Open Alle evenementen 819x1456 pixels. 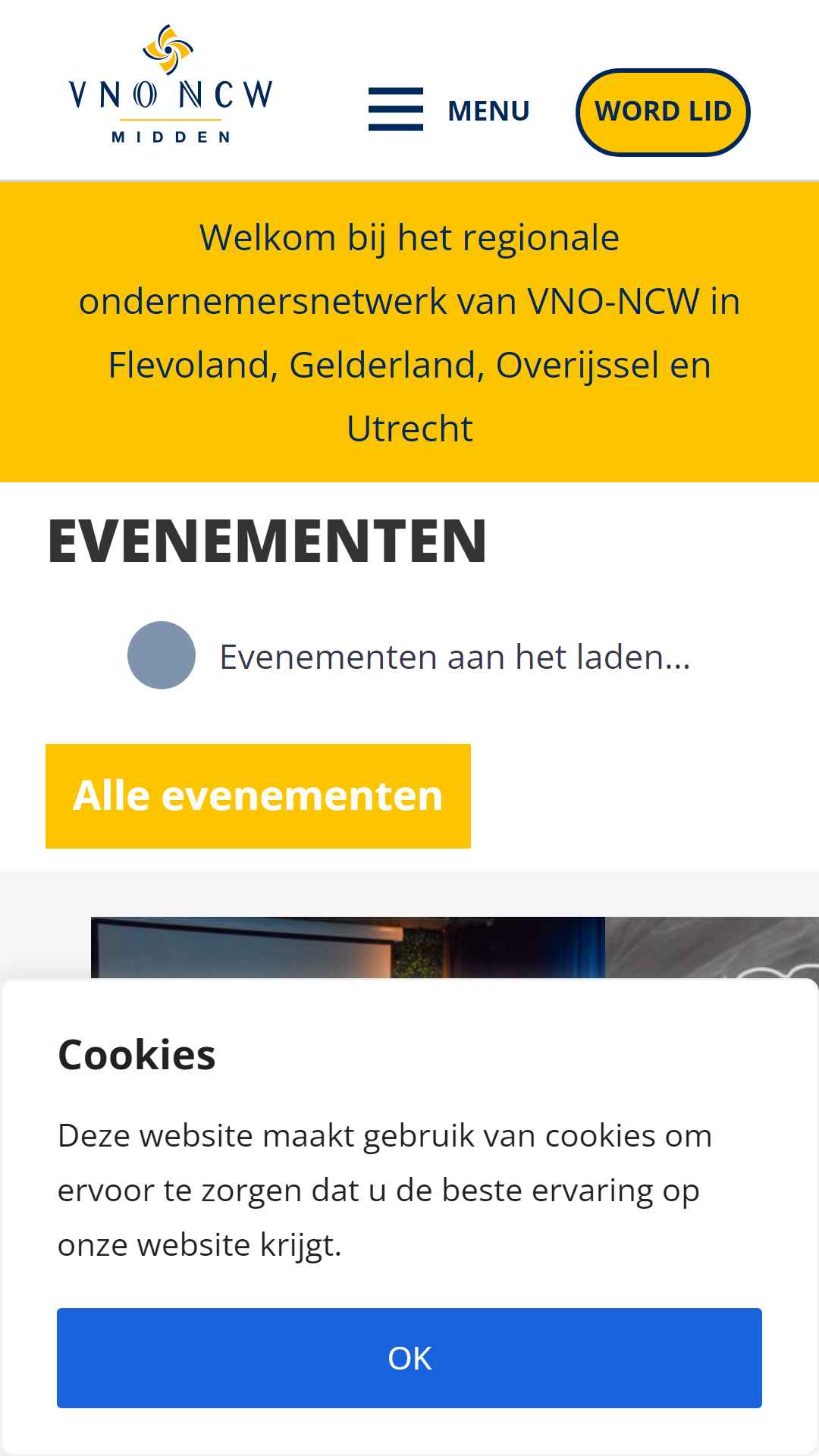click(258, 796)
